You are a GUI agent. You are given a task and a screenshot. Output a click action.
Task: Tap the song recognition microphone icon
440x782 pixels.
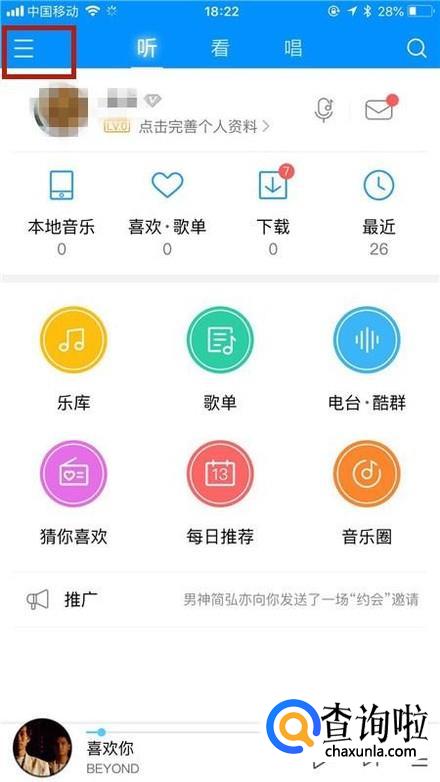click(324, 110)
